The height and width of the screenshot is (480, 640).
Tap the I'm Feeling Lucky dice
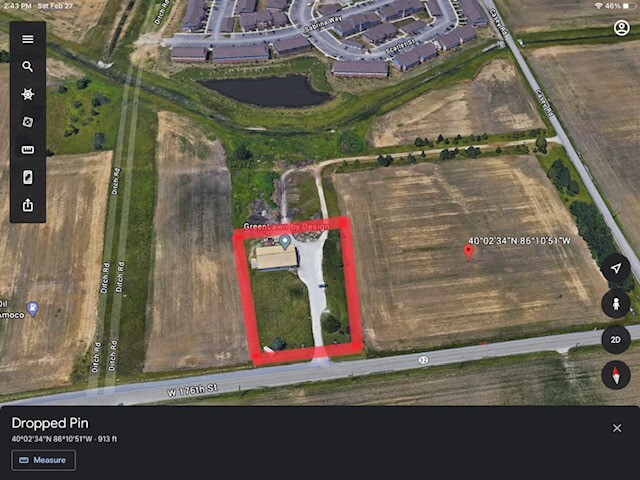27,122
